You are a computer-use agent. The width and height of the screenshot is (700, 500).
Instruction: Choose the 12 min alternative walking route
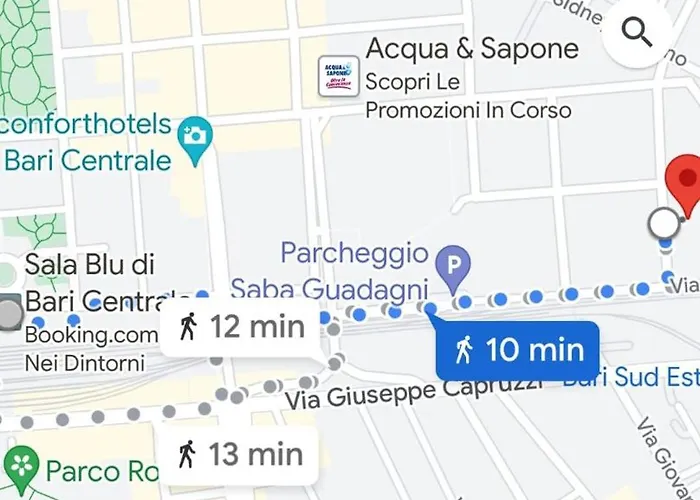239,326
